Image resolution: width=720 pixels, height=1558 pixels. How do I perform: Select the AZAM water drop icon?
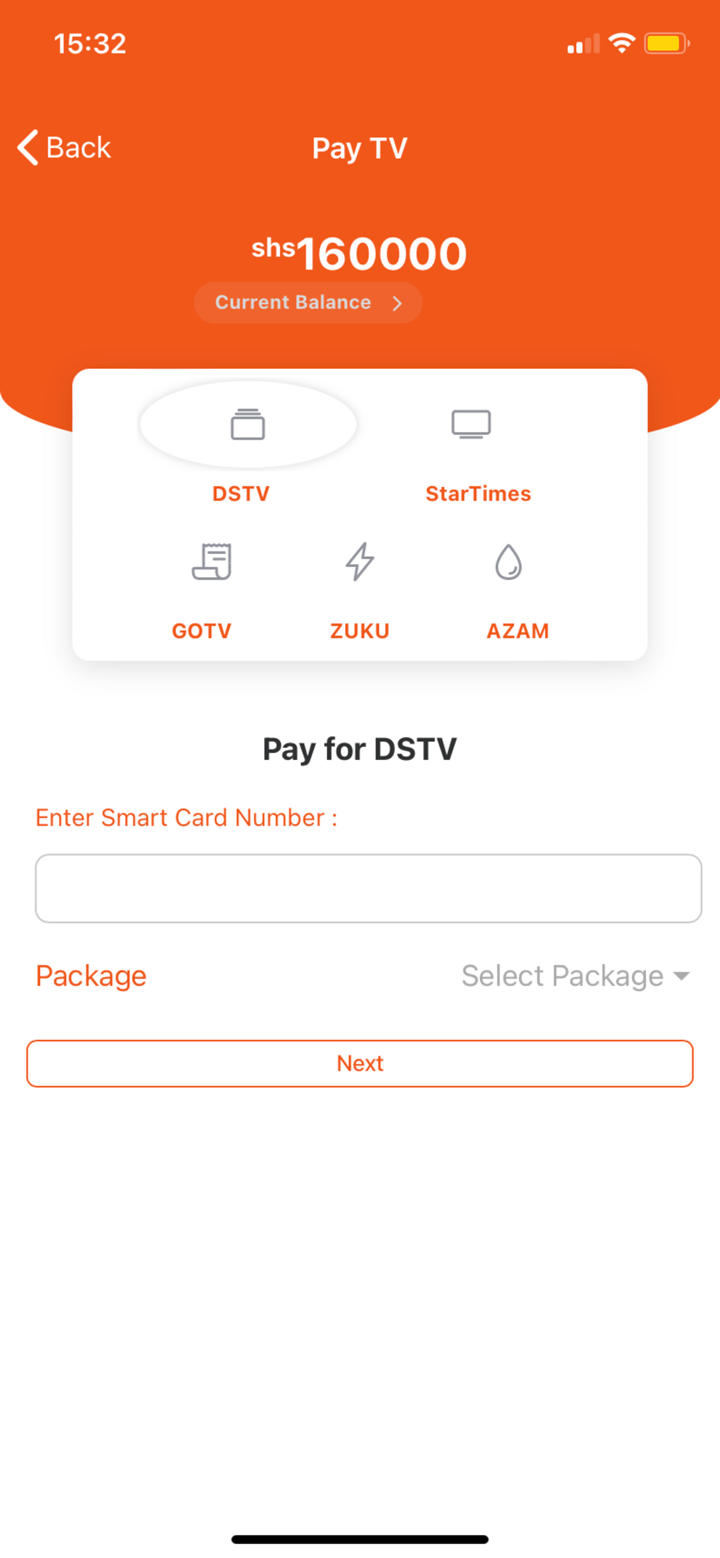[509, 561]
